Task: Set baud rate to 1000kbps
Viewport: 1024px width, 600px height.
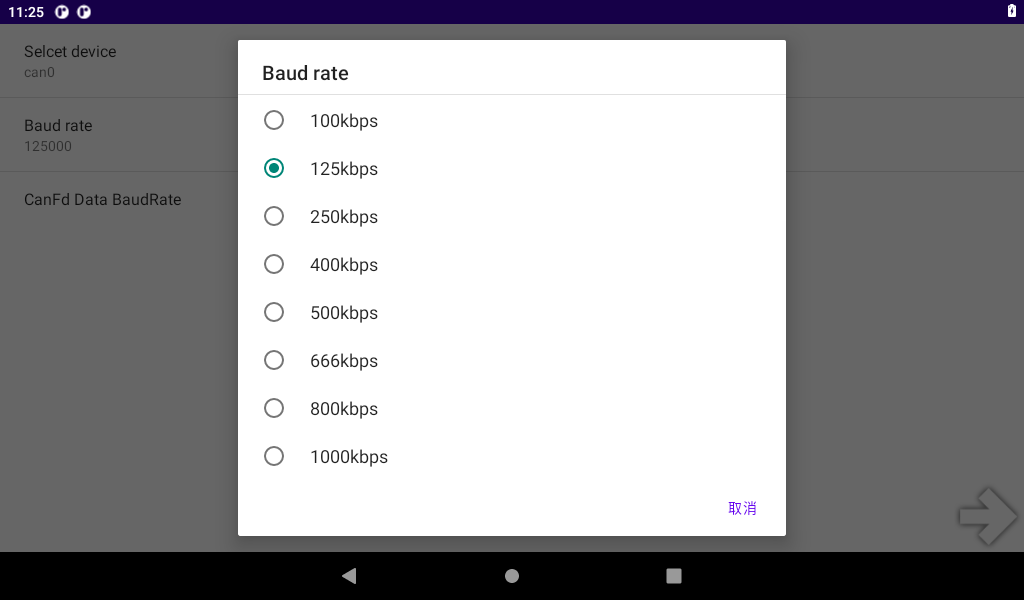Action: click(x=274, y=457)
